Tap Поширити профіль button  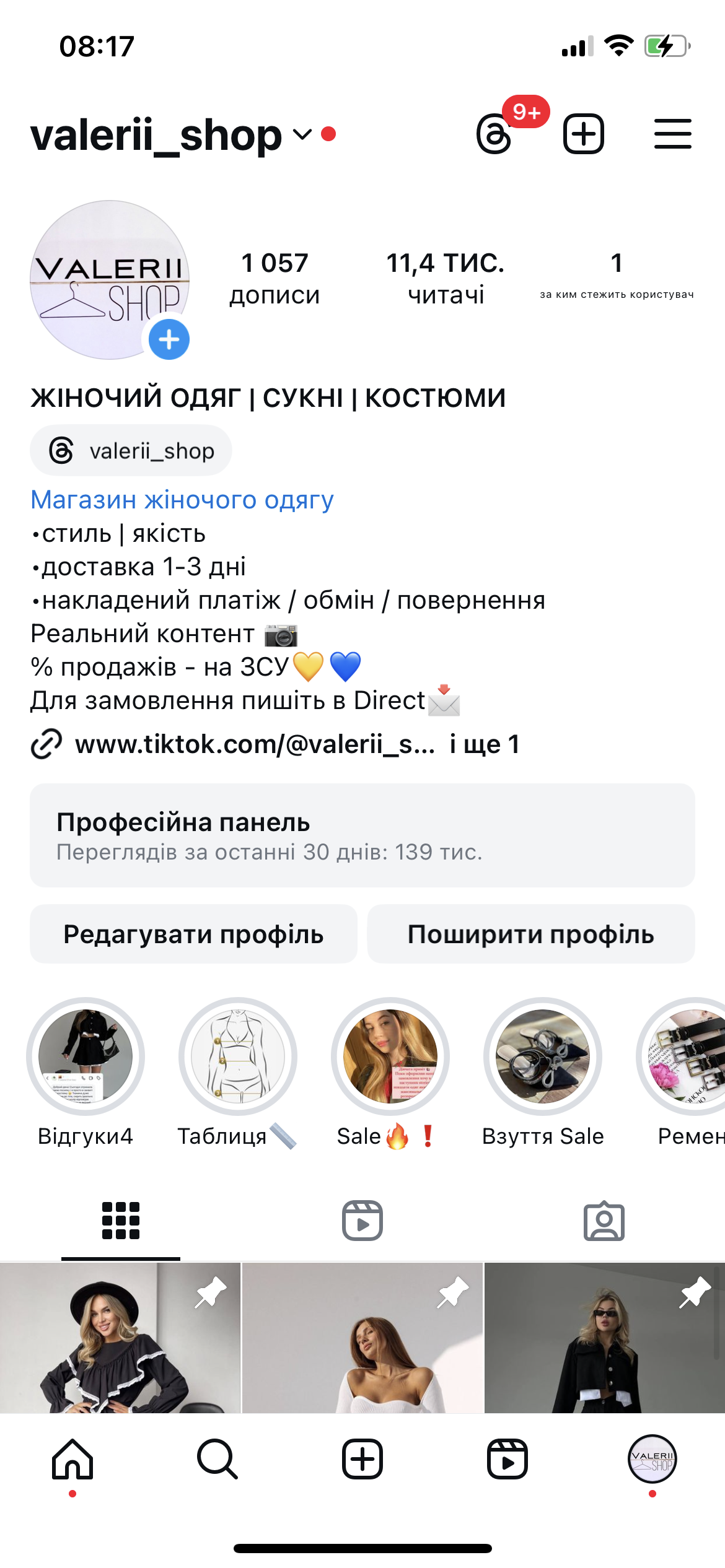click(531, 934)
